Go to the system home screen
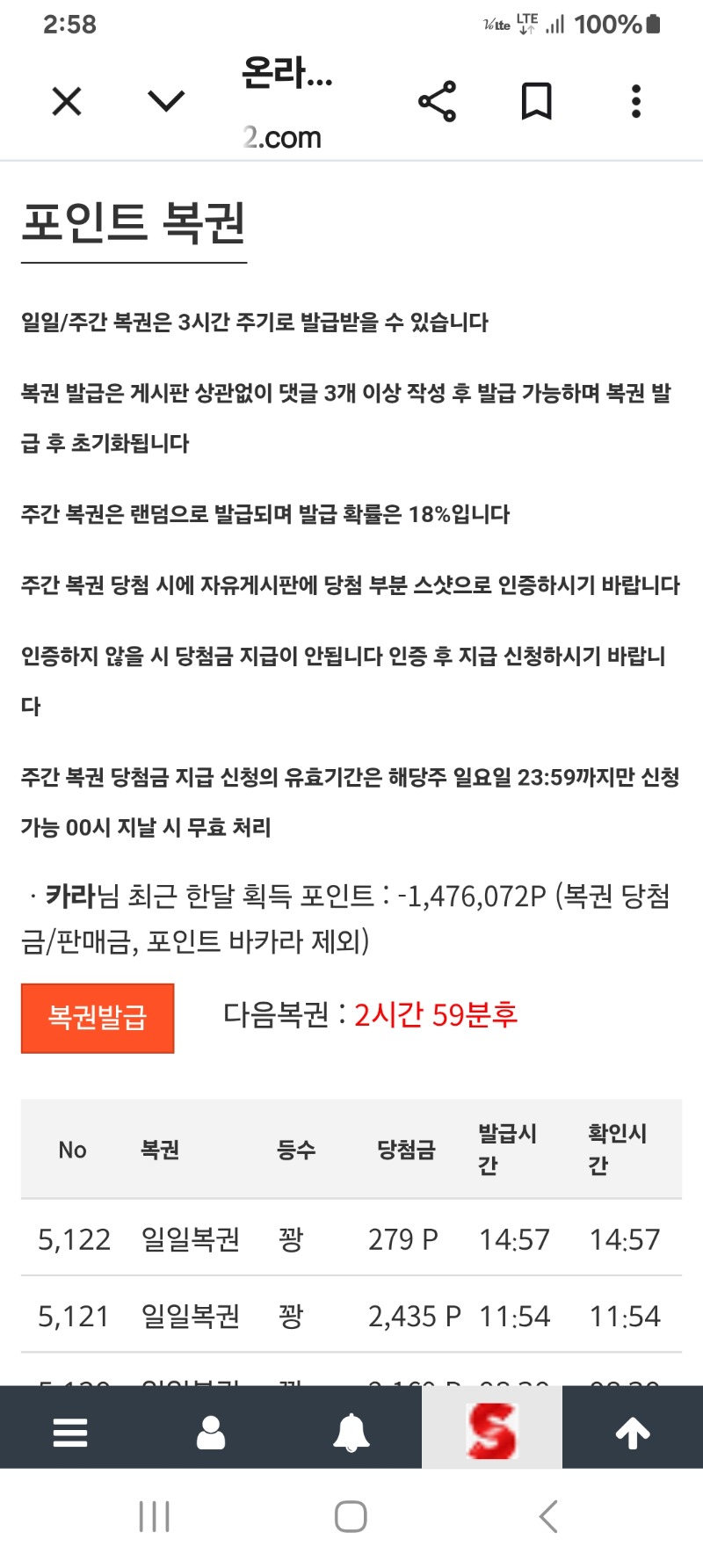This screenshot has width=703, height=1568. click(x=351, y=1517)
